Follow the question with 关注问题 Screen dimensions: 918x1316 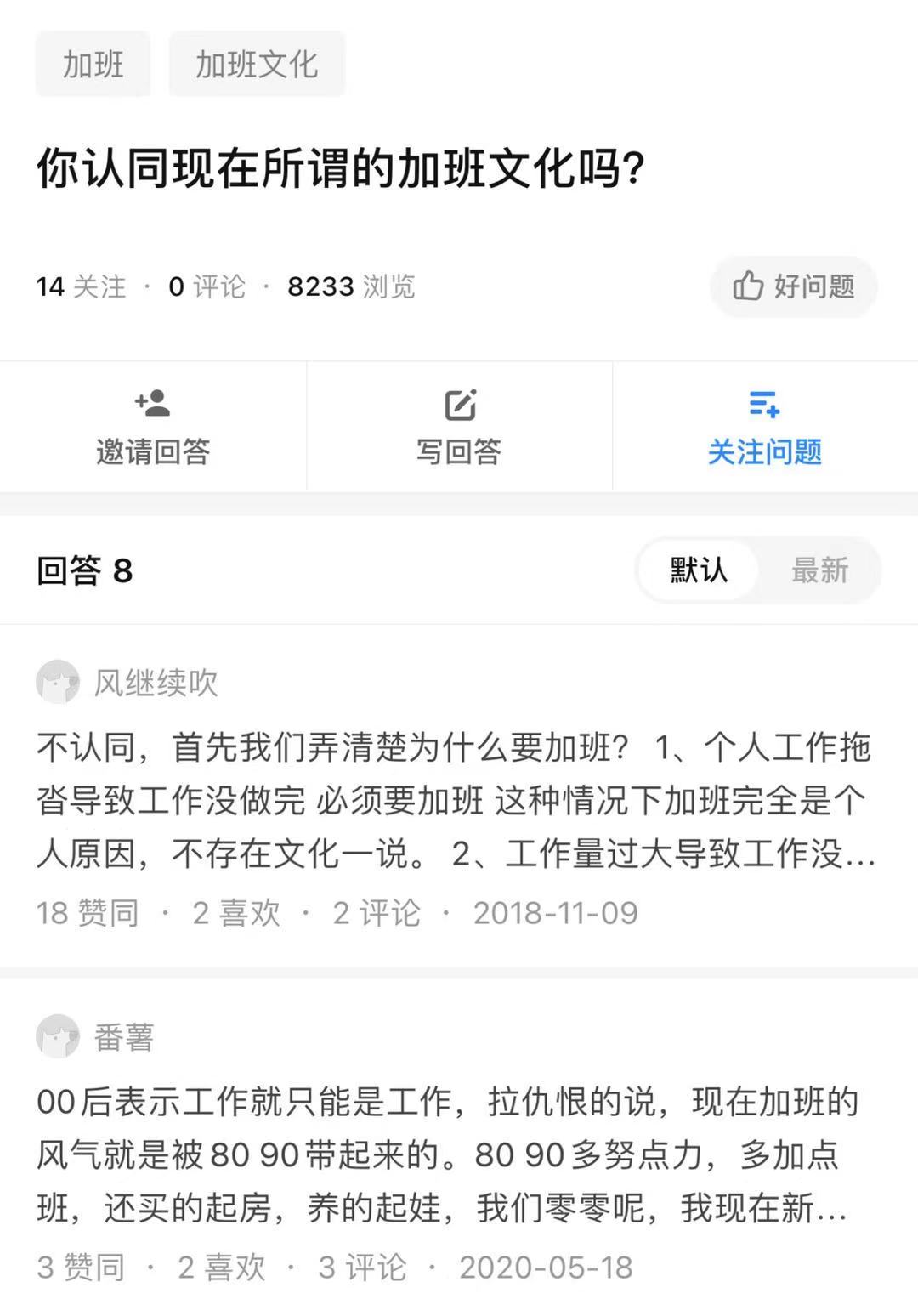[x=765, y=427]
